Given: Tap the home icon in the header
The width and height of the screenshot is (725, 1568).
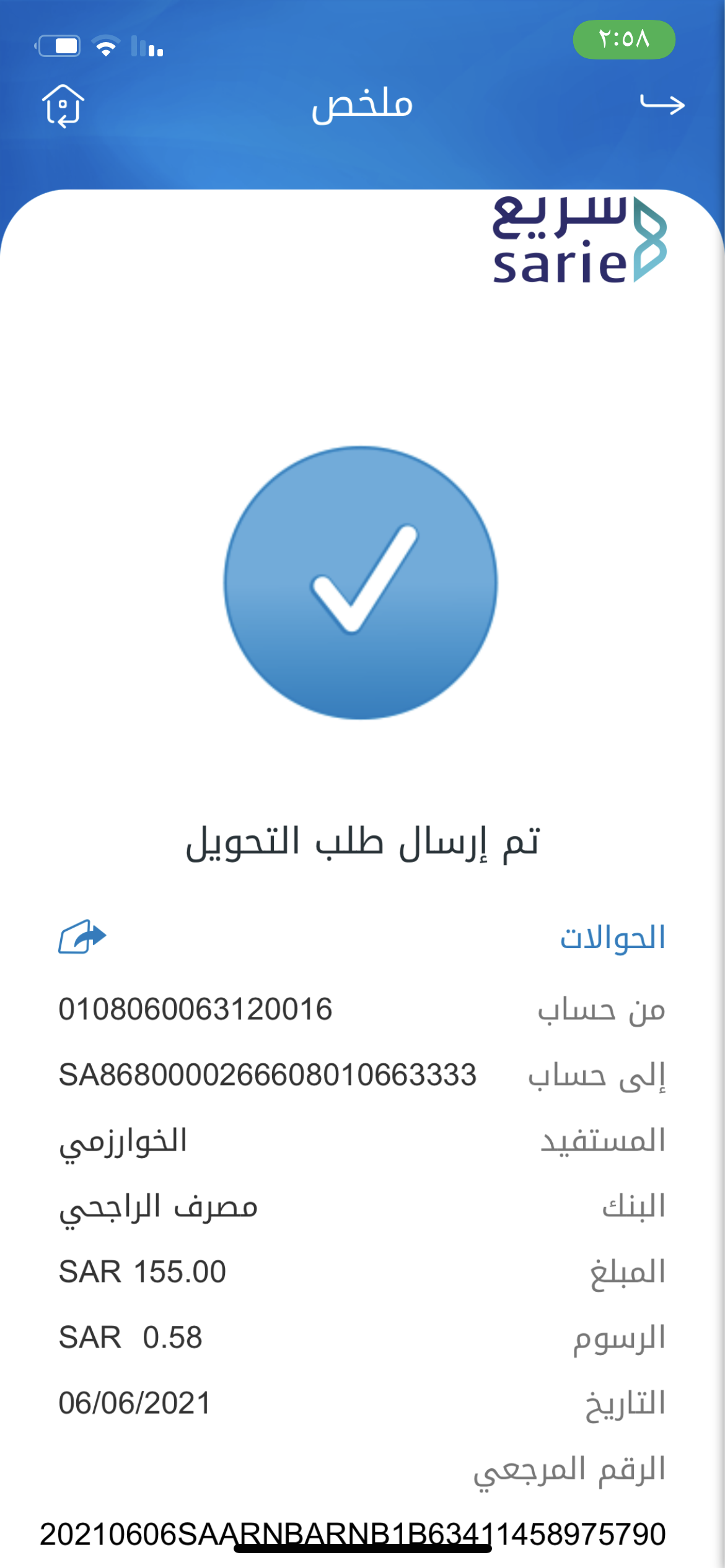Looking at the screenshot, I should point(63,105).
